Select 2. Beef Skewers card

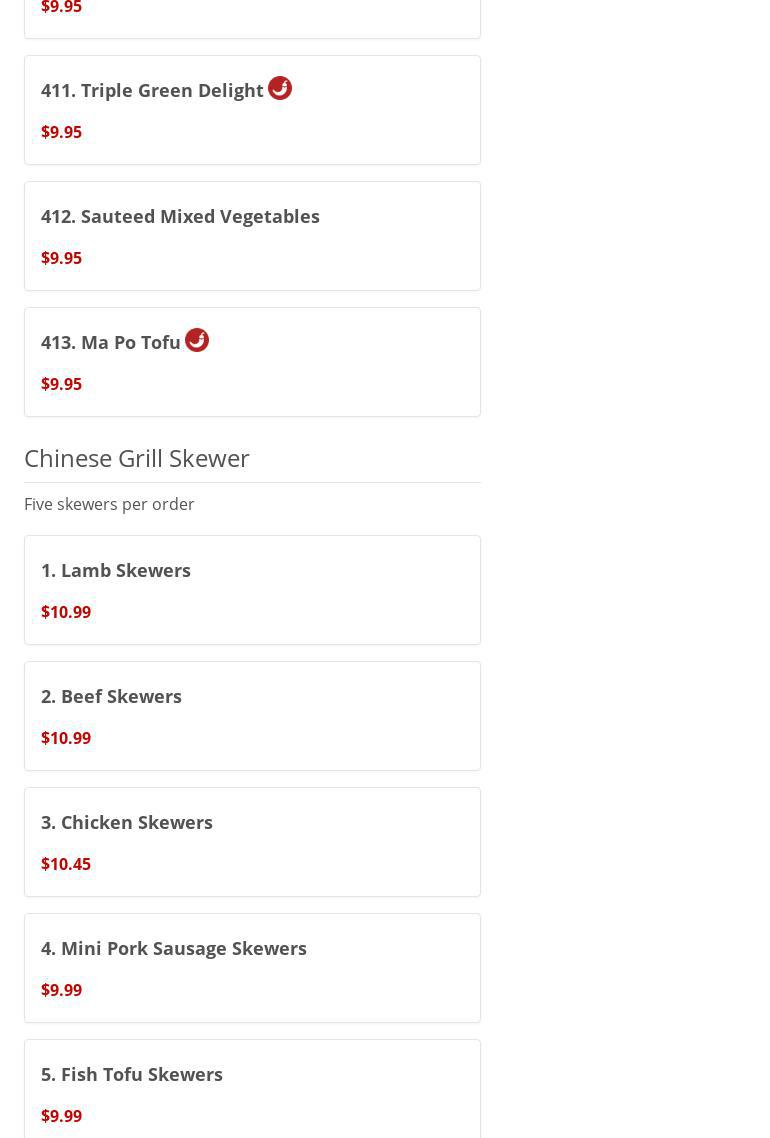[x=252, y=716]
